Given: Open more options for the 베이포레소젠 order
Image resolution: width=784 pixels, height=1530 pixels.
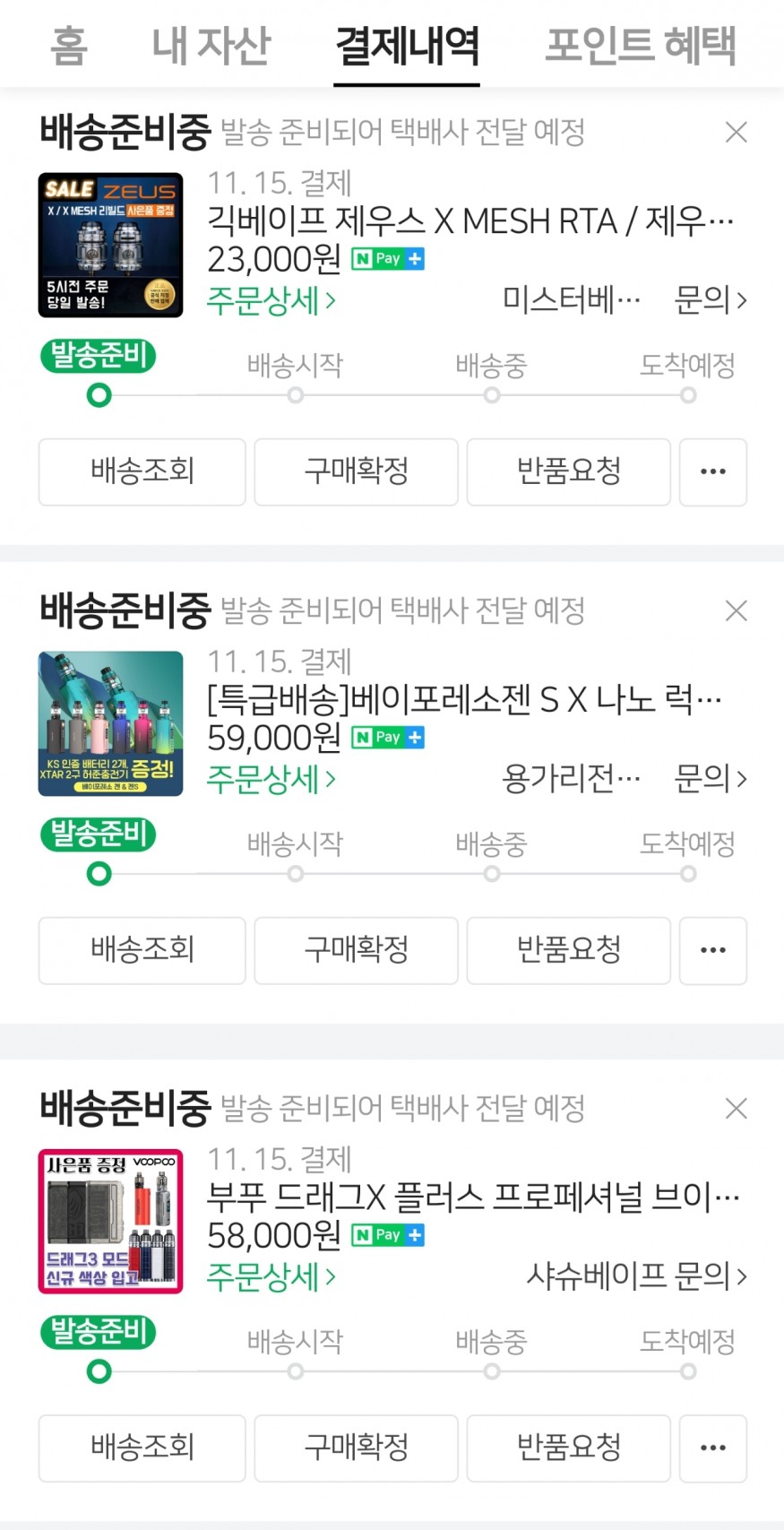Looking at the screenshot, I should click(x=712, y=950).
